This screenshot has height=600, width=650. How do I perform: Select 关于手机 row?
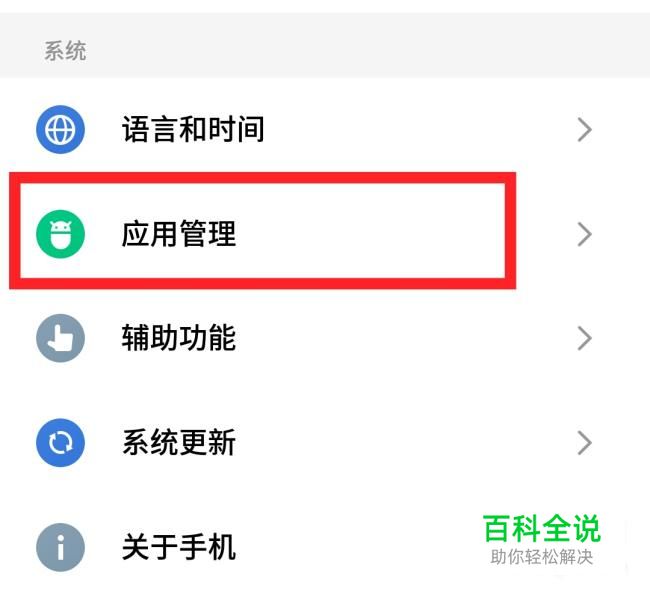coord(325,547)
